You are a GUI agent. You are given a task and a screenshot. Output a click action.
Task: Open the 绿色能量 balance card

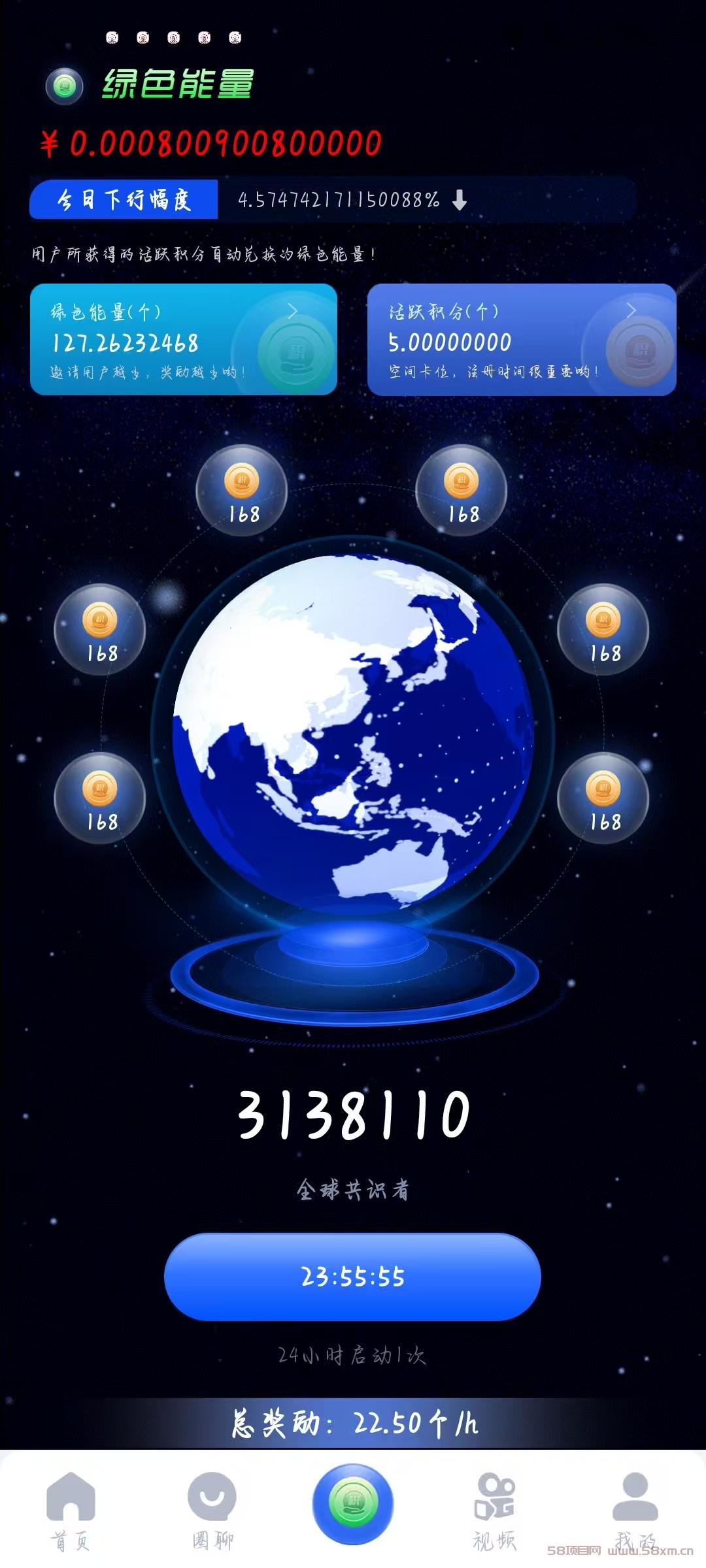183,340
